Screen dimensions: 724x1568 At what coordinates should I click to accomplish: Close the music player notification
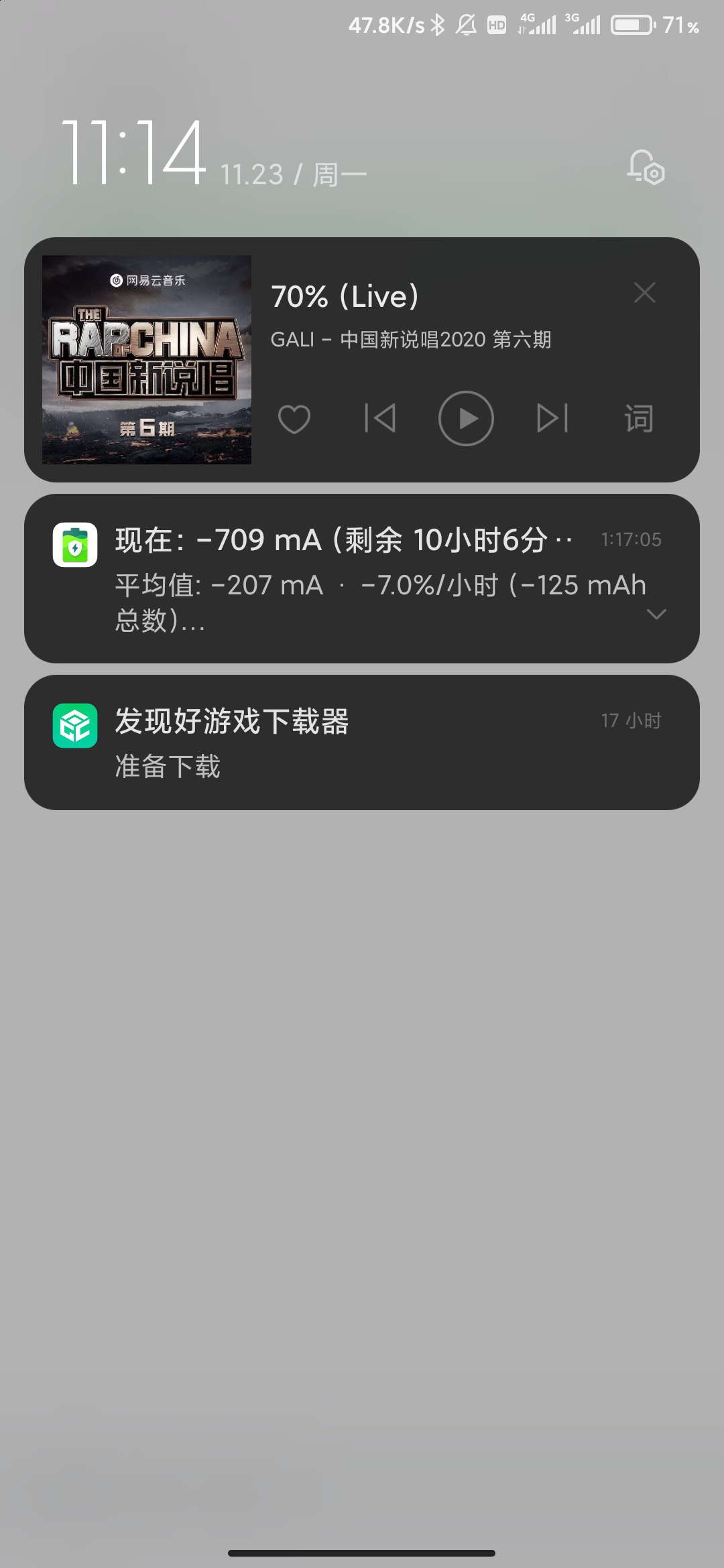pyautogui.click(x=645, y=293)
